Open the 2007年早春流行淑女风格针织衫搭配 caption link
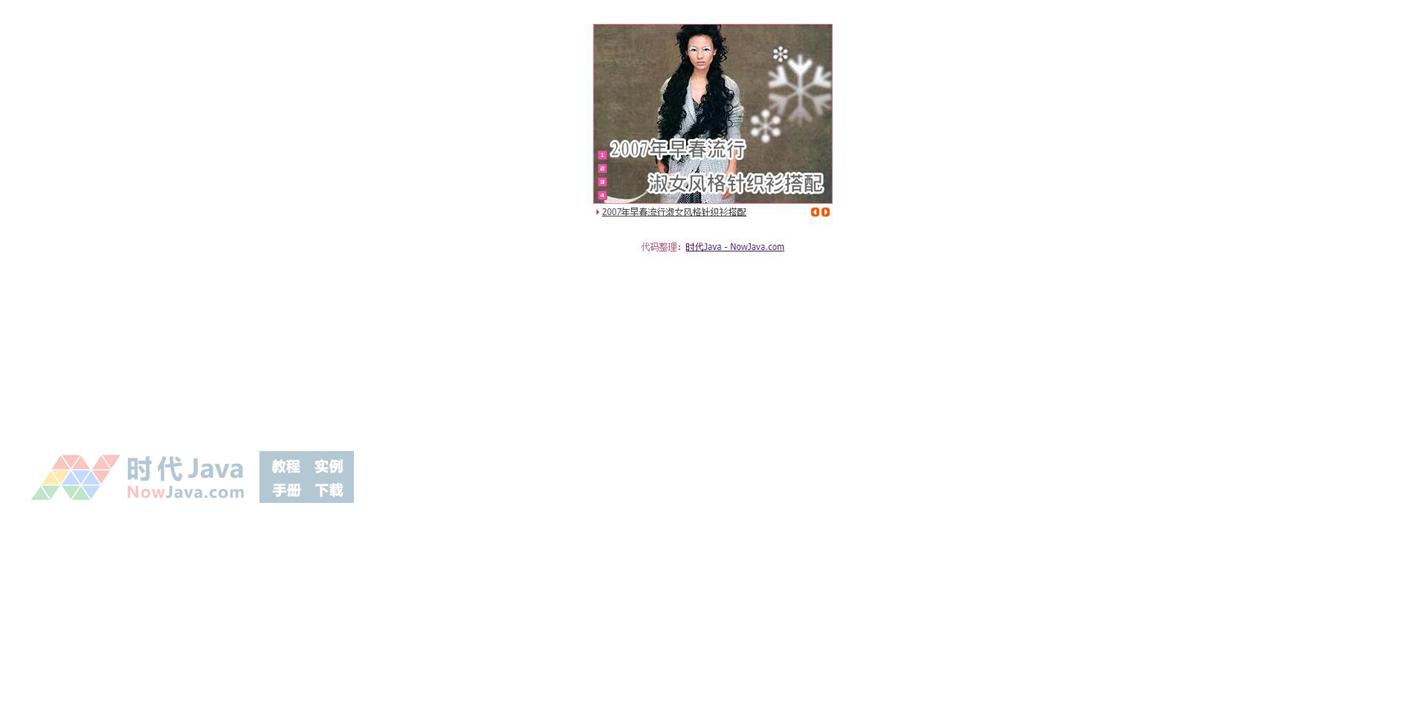Viewport: 1425px width, 718px height. (673, 212)
